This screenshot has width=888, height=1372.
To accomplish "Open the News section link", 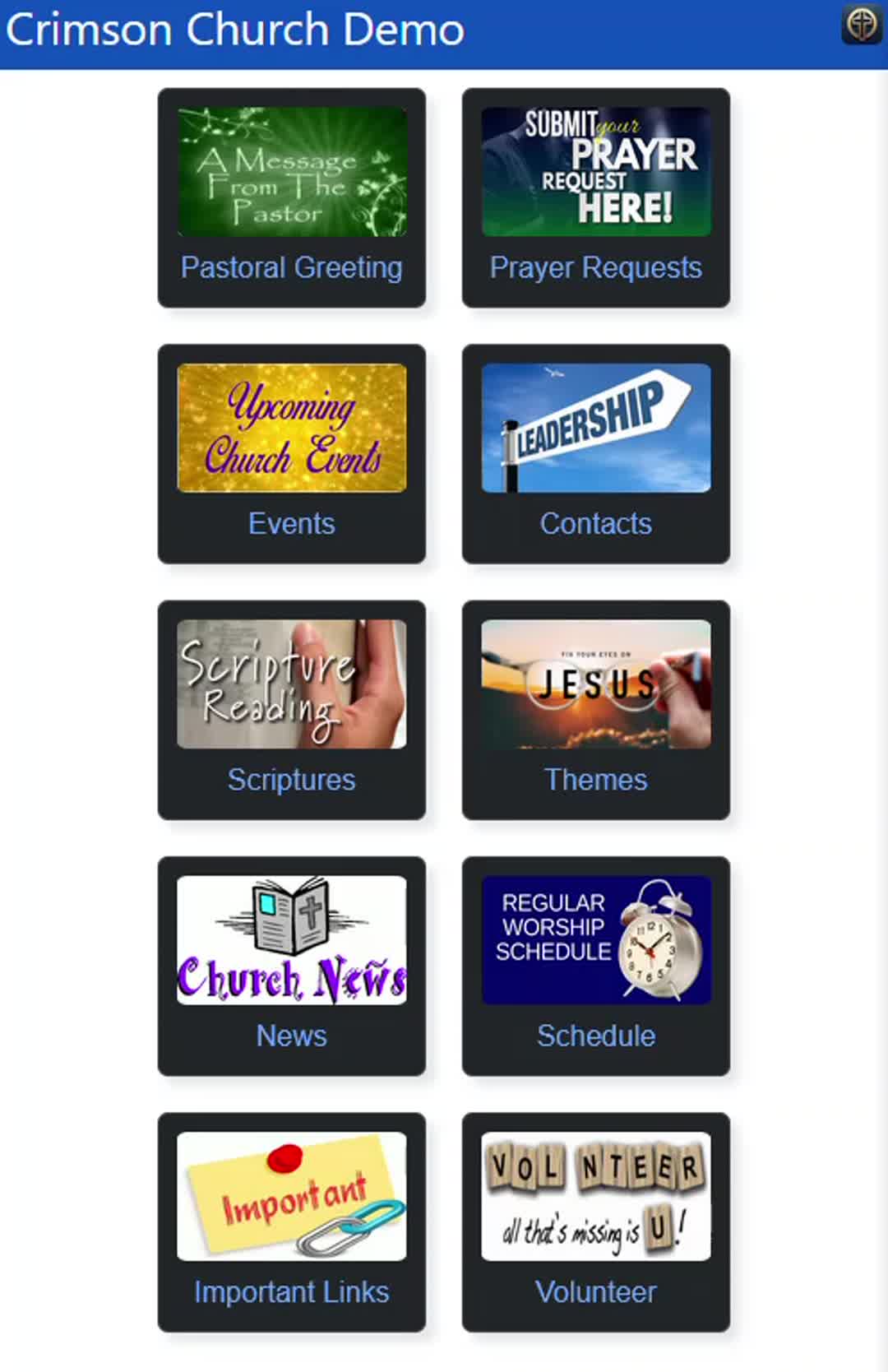I will pos(291,1036).
